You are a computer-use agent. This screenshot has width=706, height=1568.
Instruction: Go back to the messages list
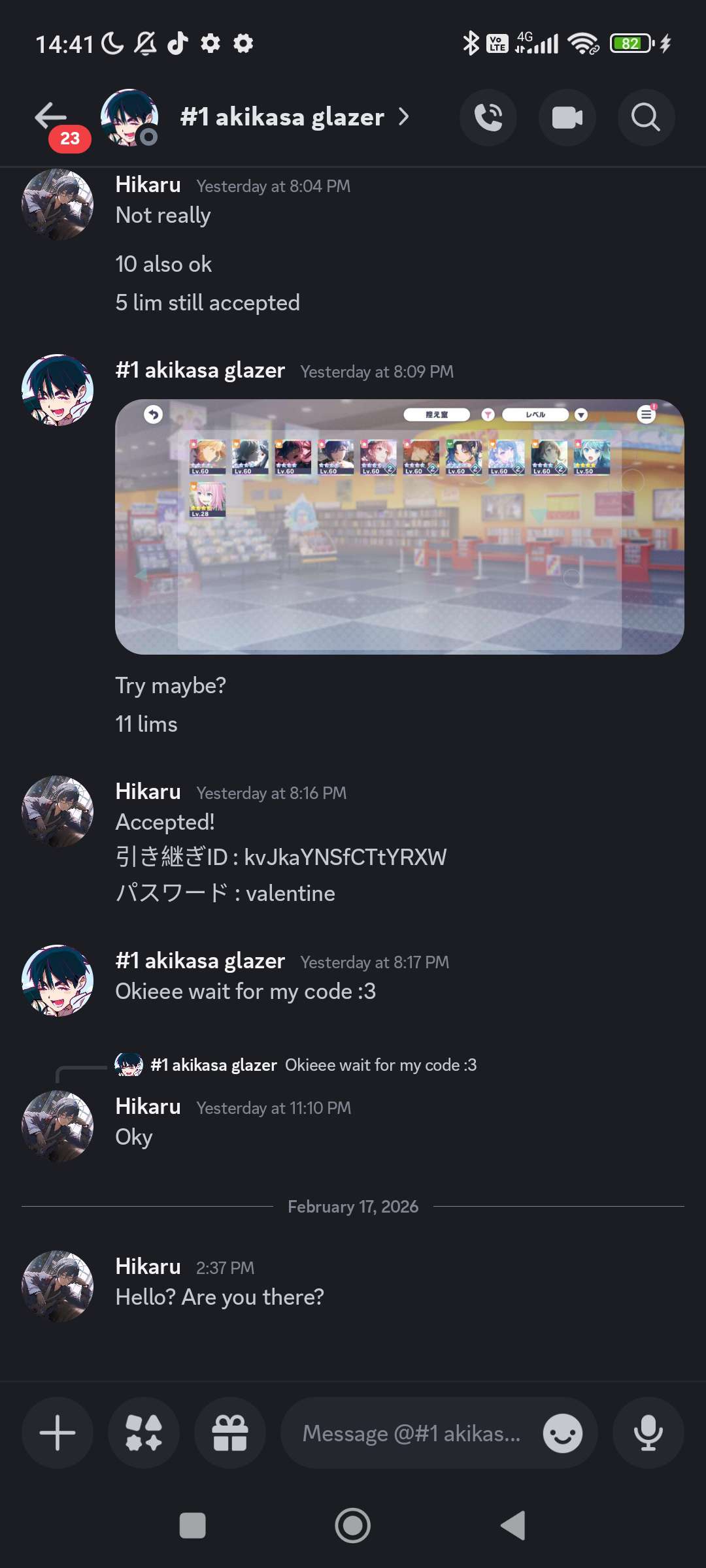tap(51, 118)
